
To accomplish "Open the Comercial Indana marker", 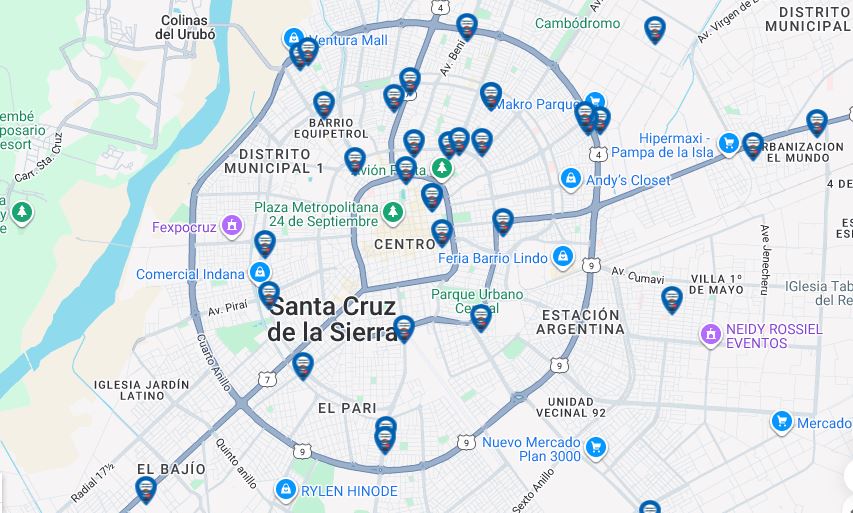I will point(260,271).
